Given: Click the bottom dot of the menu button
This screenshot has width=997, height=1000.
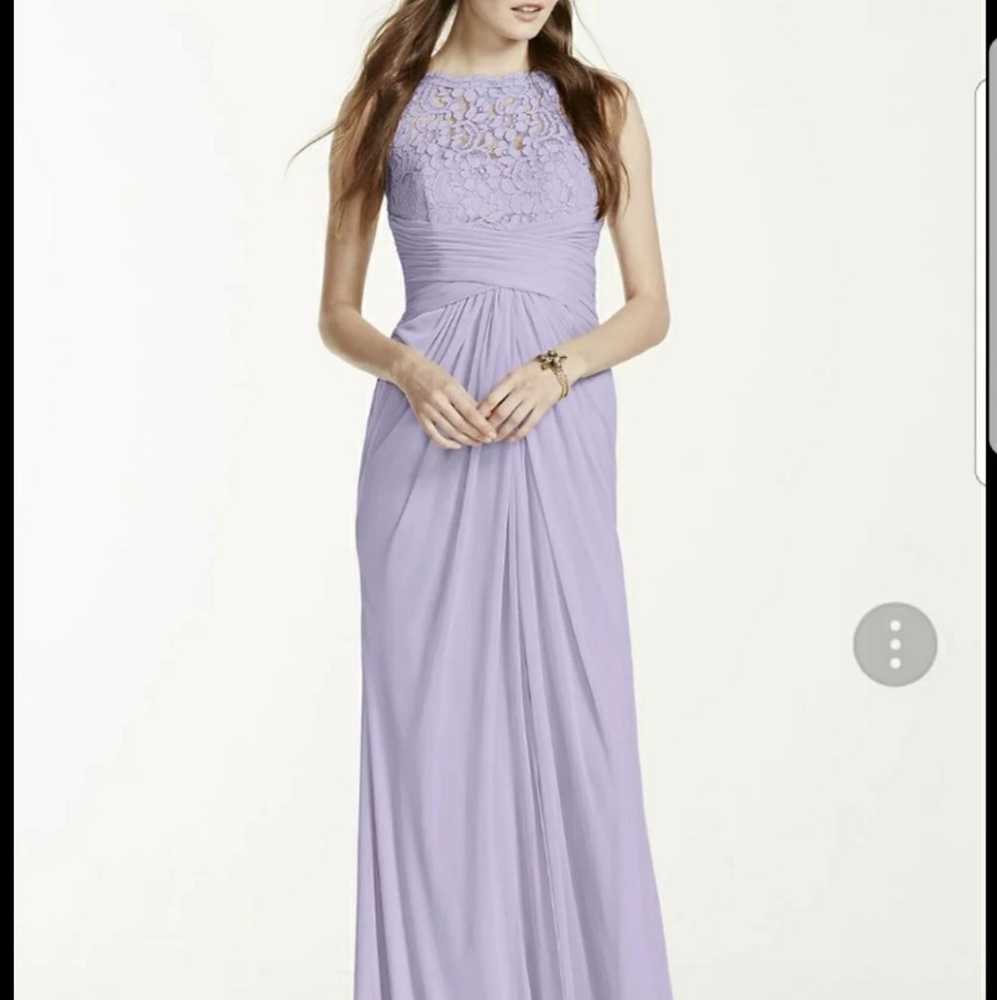Looking at the screenshot, I should click(895, 664).
